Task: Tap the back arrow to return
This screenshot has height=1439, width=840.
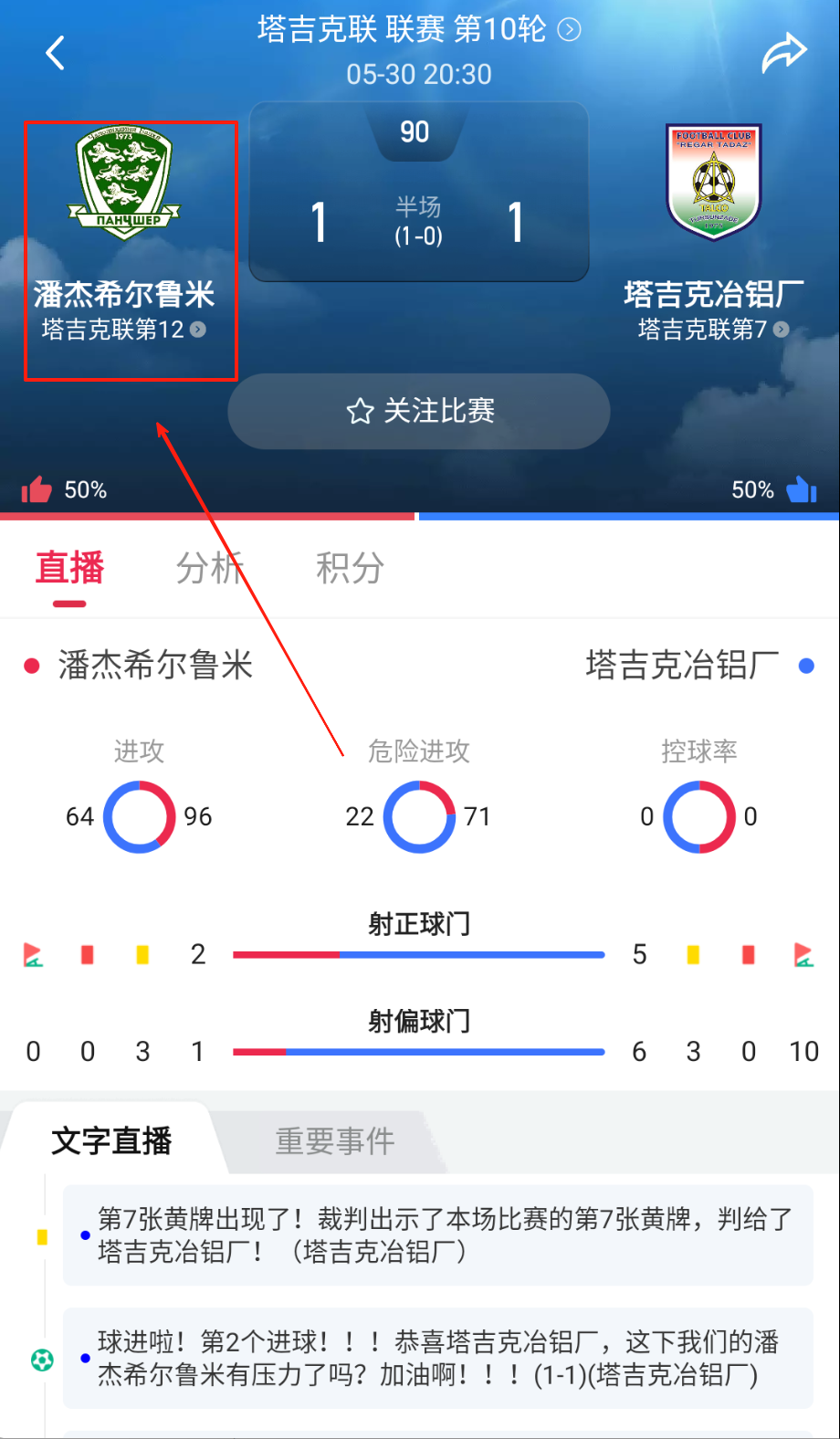Action: [55, 52]
